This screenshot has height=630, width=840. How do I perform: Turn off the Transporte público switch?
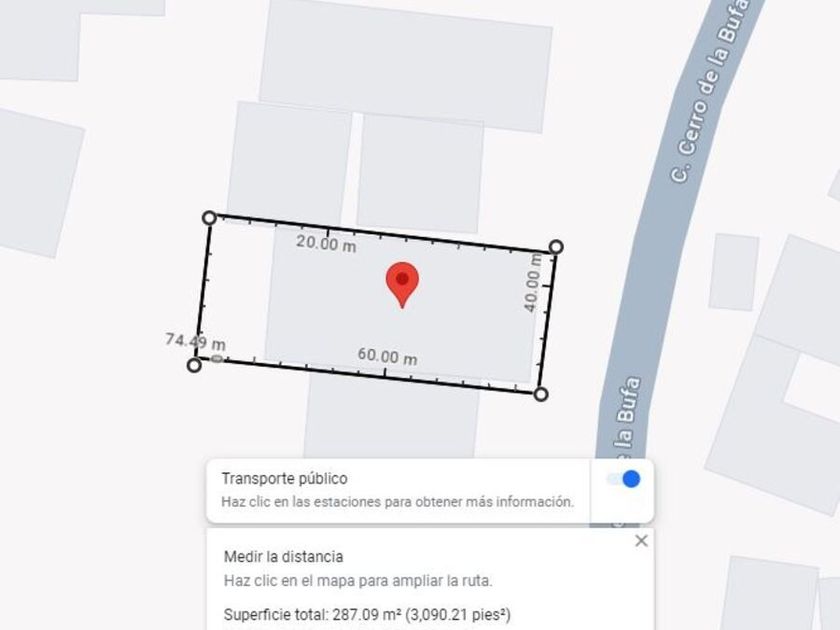(x=624, y=479)
